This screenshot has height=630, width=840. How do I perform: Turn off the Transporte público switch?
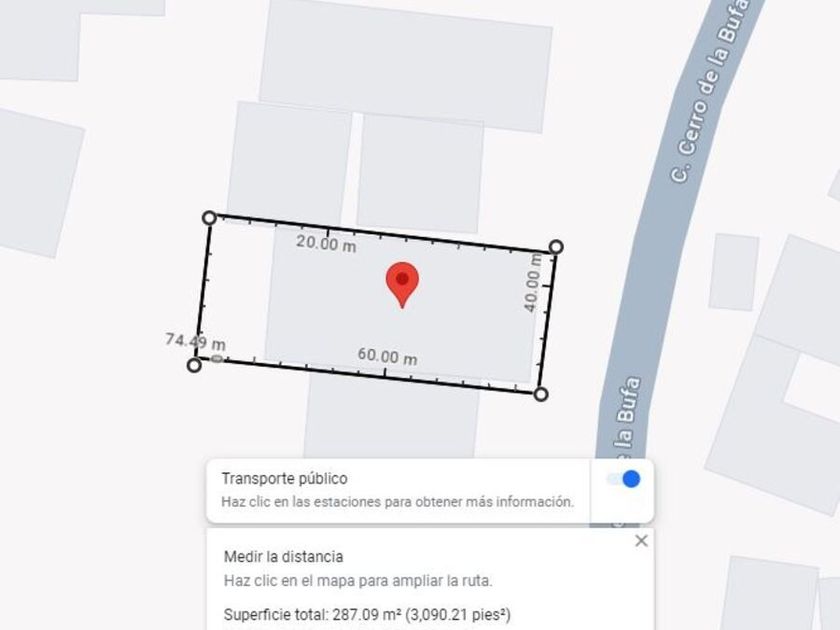(x=624, y=479)
